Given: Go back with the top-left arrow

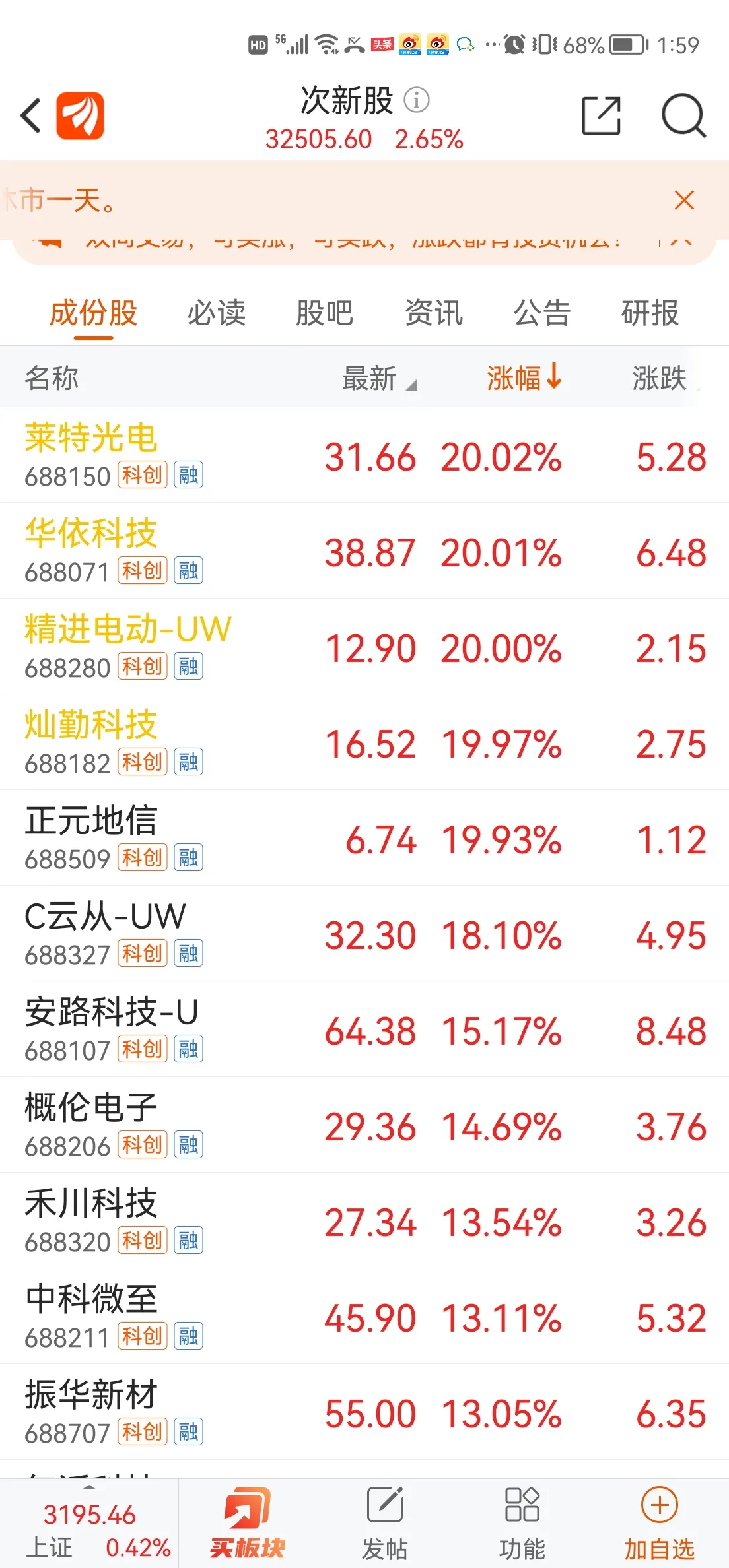Looking at the screenshot, I should click(x=31, y=115).
